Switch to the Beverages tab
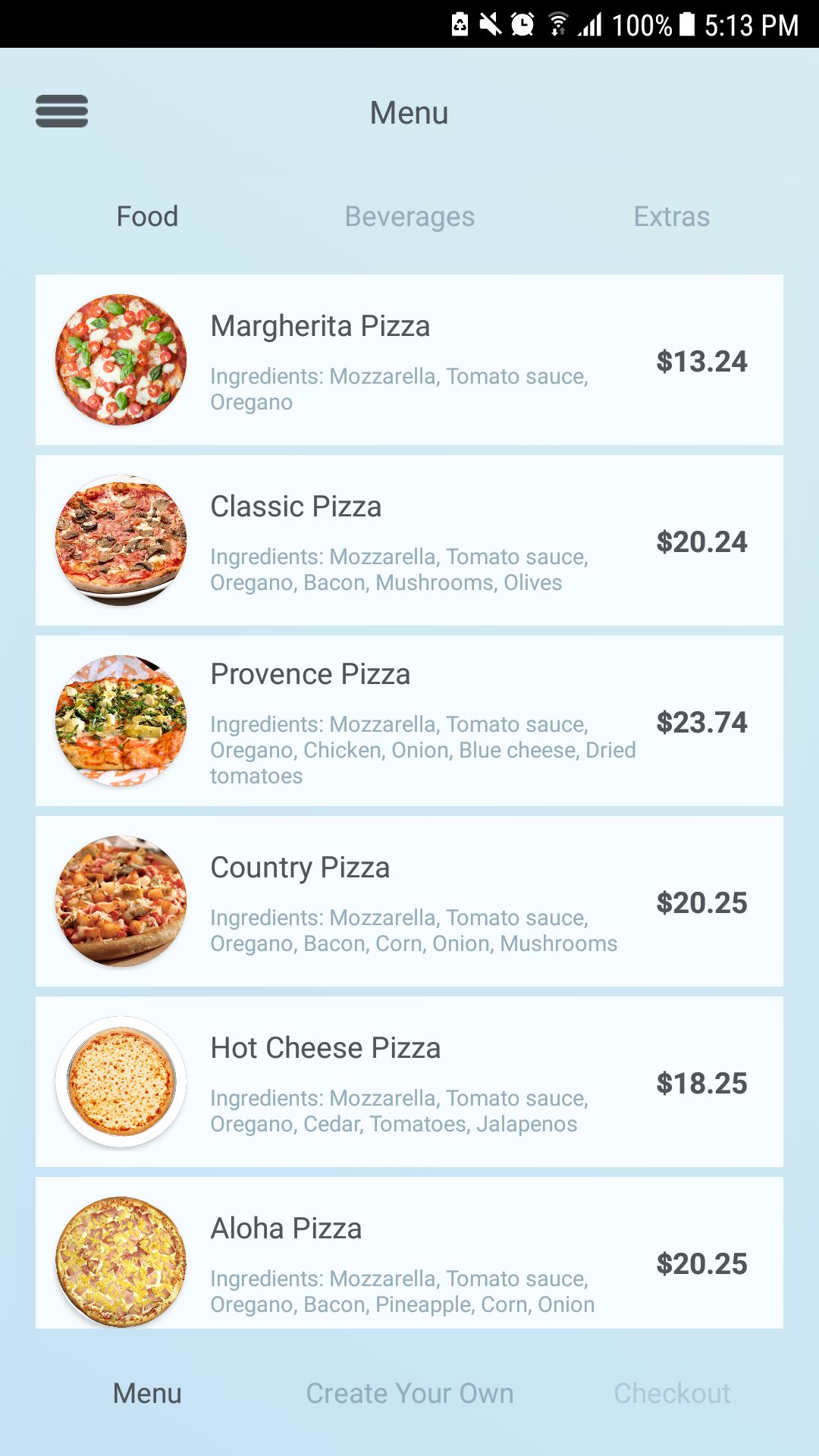The width and height of the screenshot is (819, 1456). (x=409, y=217)
